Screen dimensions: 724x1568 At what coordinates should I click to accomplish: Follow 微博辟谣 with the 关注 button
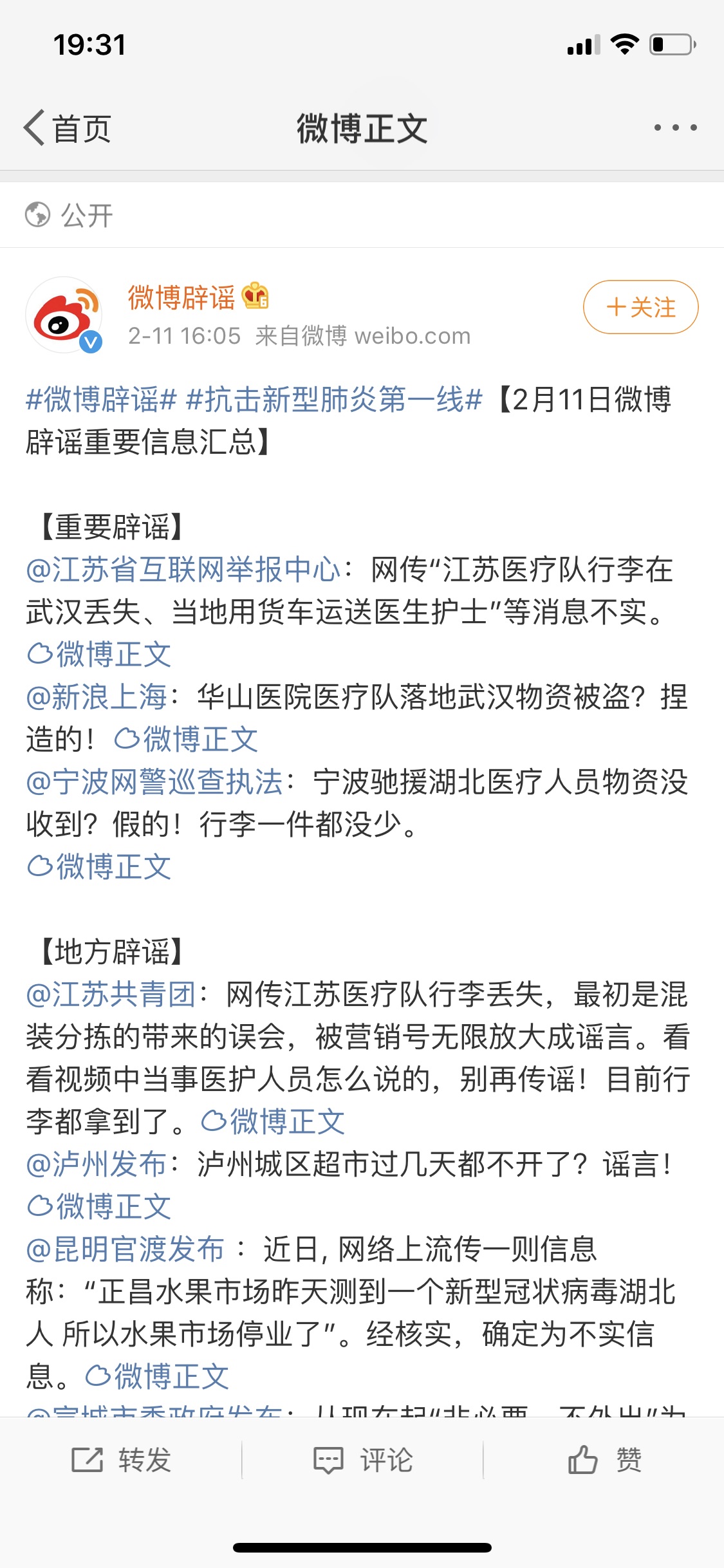point(640,307)
